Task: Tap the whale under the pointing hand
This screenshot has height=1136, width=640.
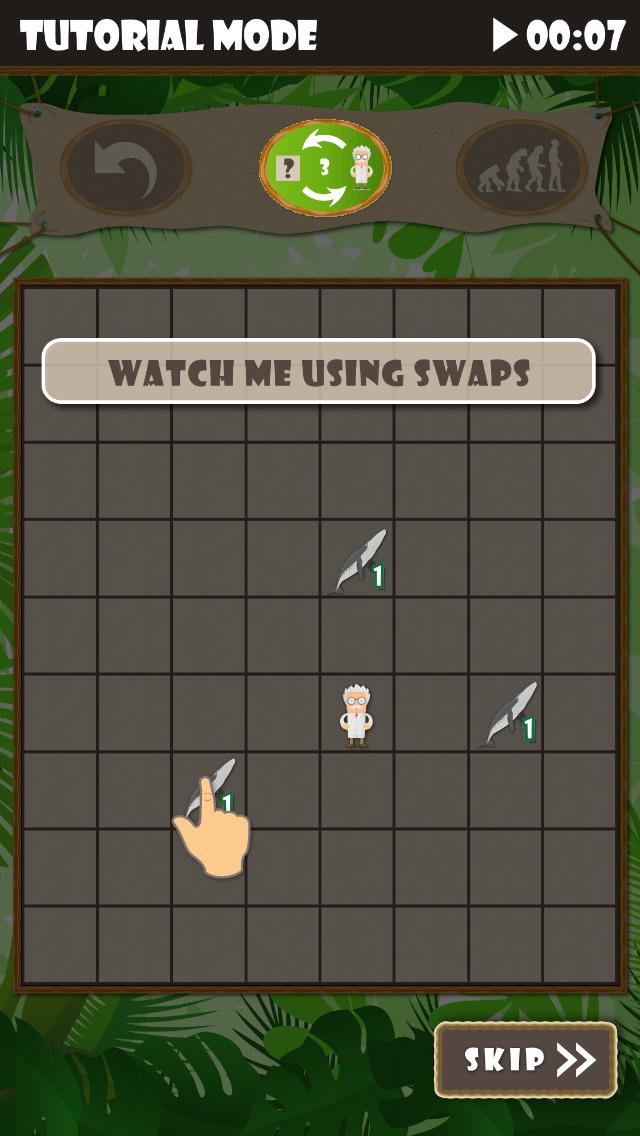Action: (211, 790)
